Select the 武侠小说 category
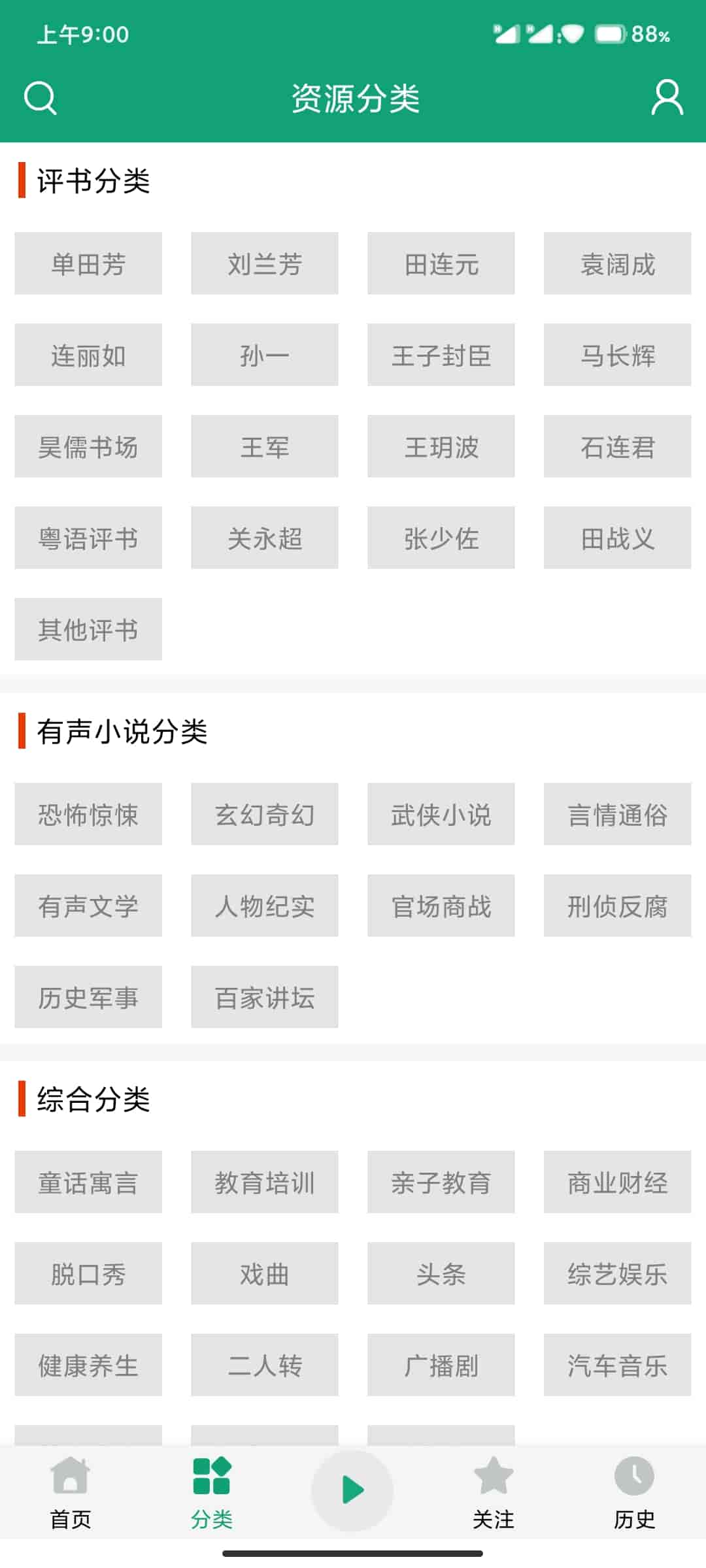Image resolution: width=706 pixels, height=1568 pixels. pos(441,815)
